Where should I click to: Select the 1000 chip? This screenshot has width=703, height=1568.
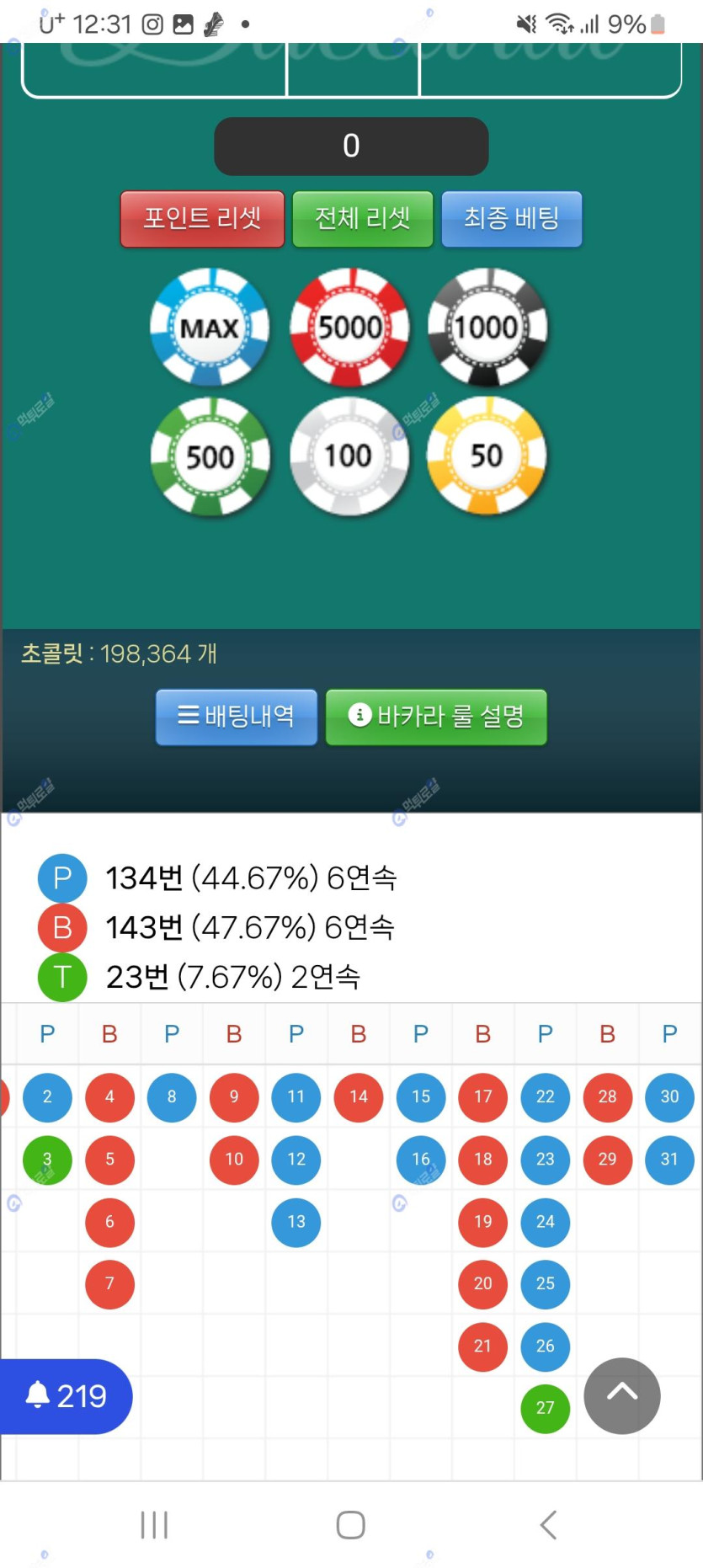coord(487,328)
